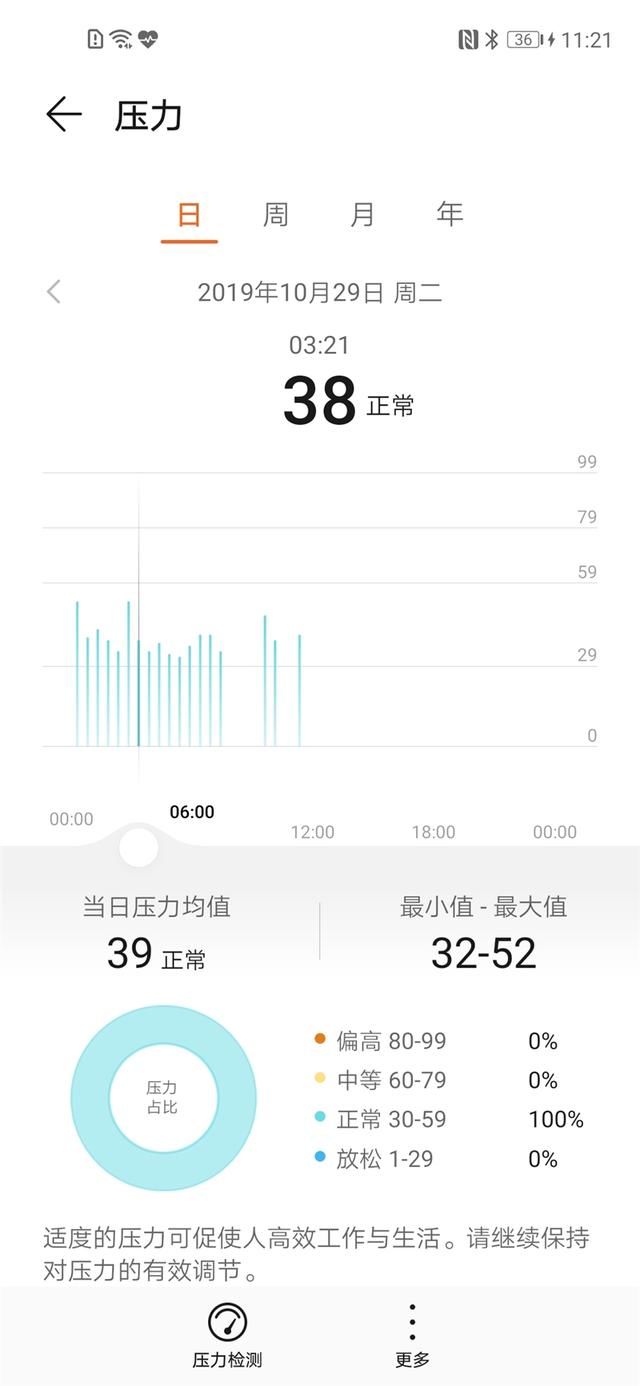Go back from the 压力 page
The height and width of the screenshot is (1386, 640).
click(63, 115)
